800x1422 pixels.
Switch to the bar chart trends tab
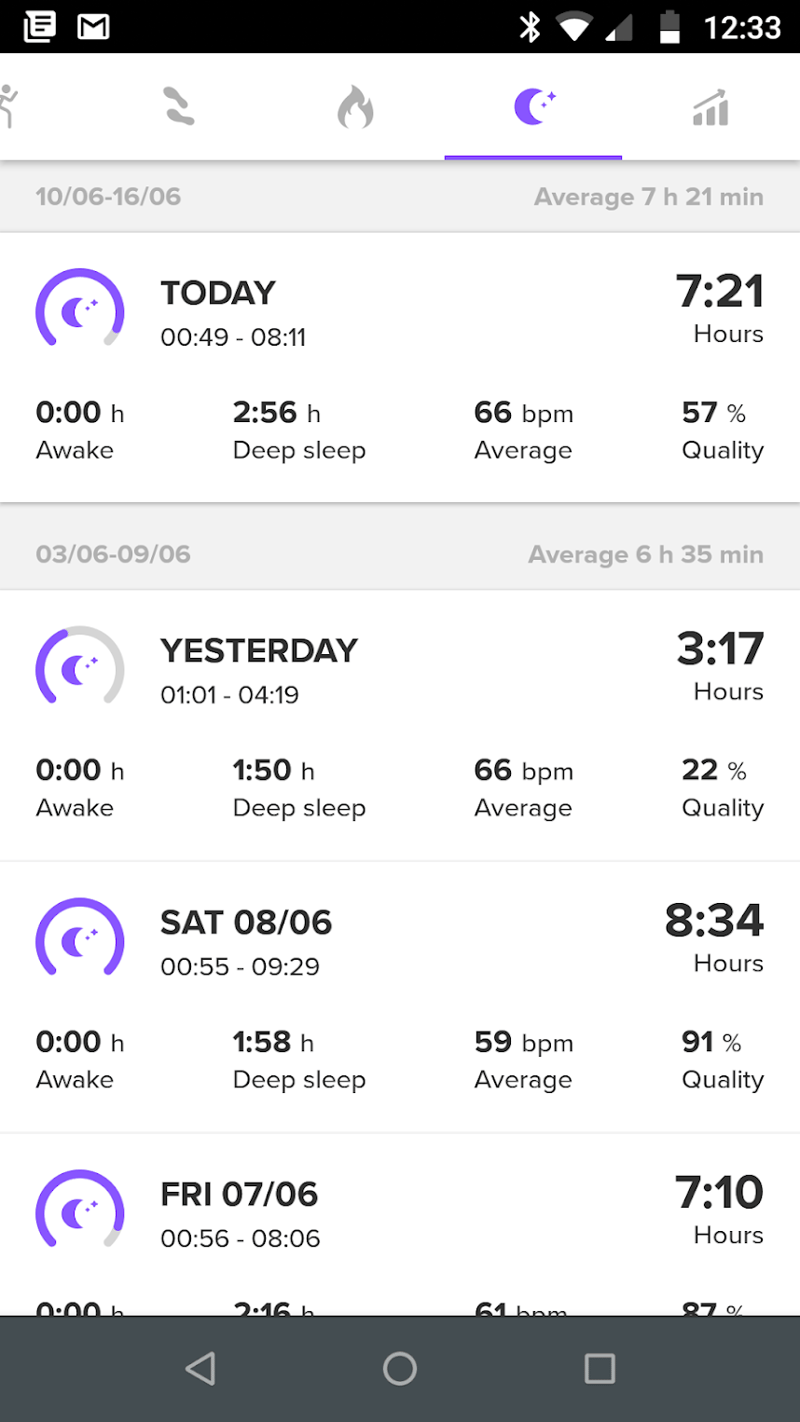[x=710, y=106]
